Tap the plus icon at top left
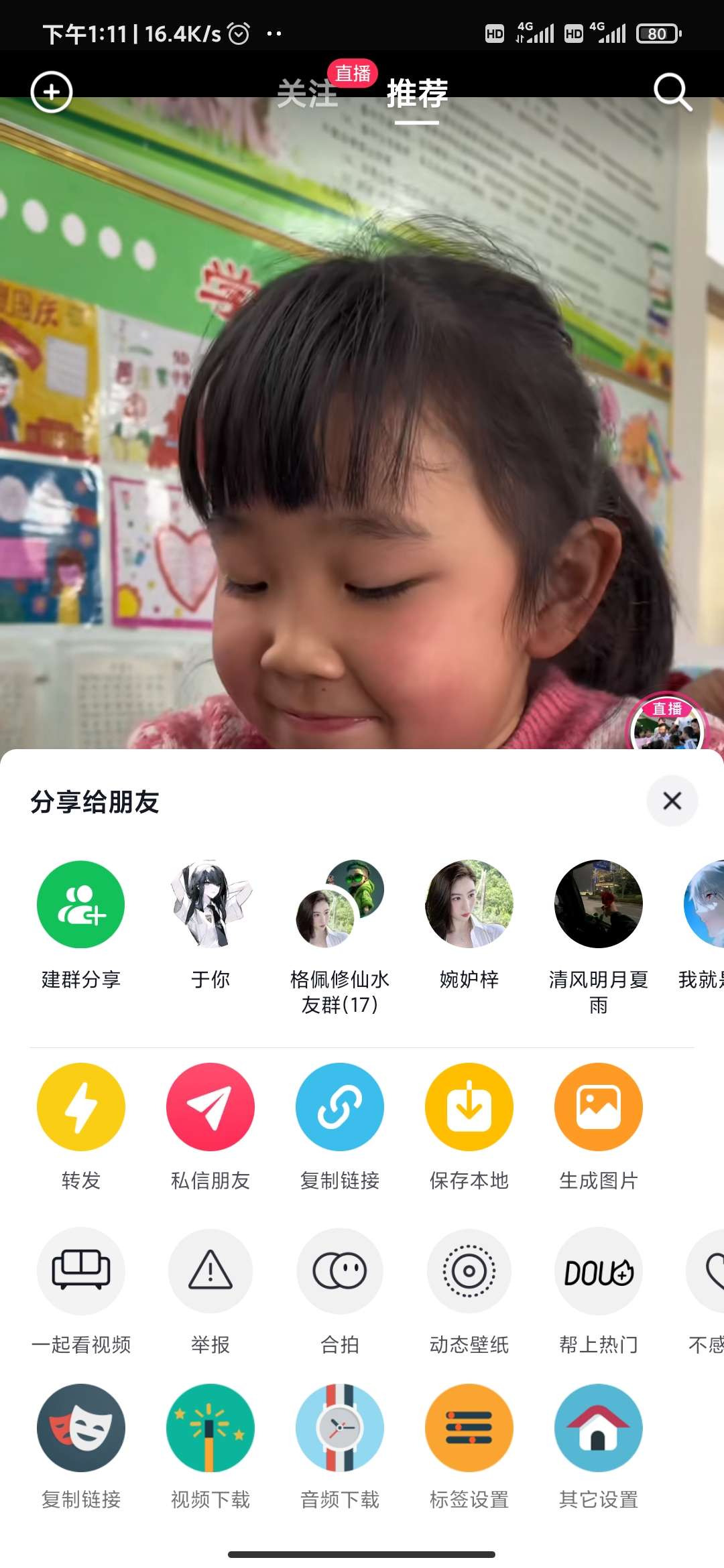The width and height of the screenshot is (724, 1568). pos(52,92)
